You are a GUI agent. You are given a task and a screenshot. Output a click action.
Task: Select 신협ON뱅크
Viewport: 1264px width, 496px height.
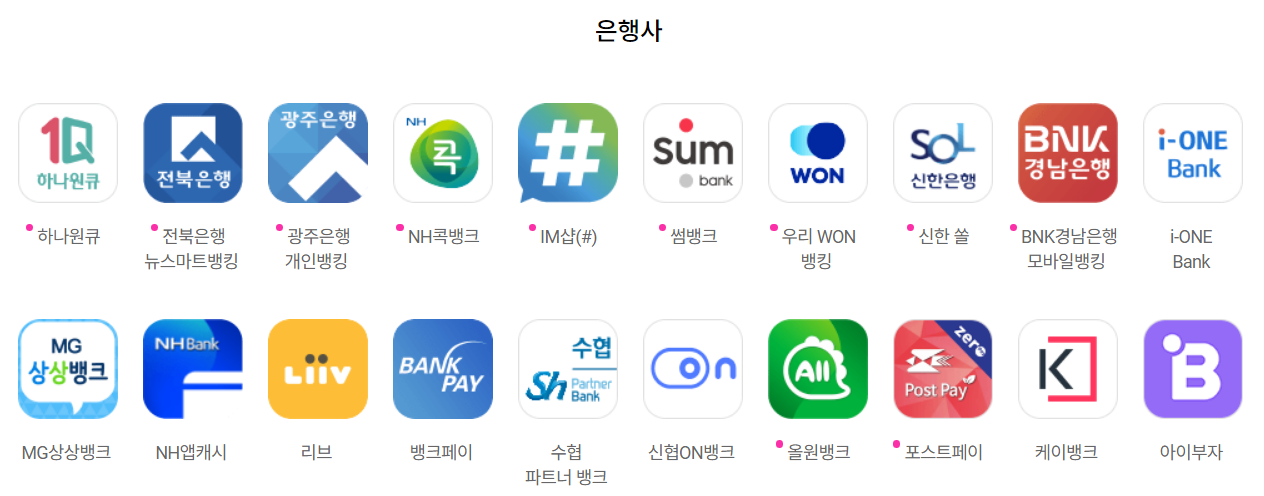(x=693, y=369)
